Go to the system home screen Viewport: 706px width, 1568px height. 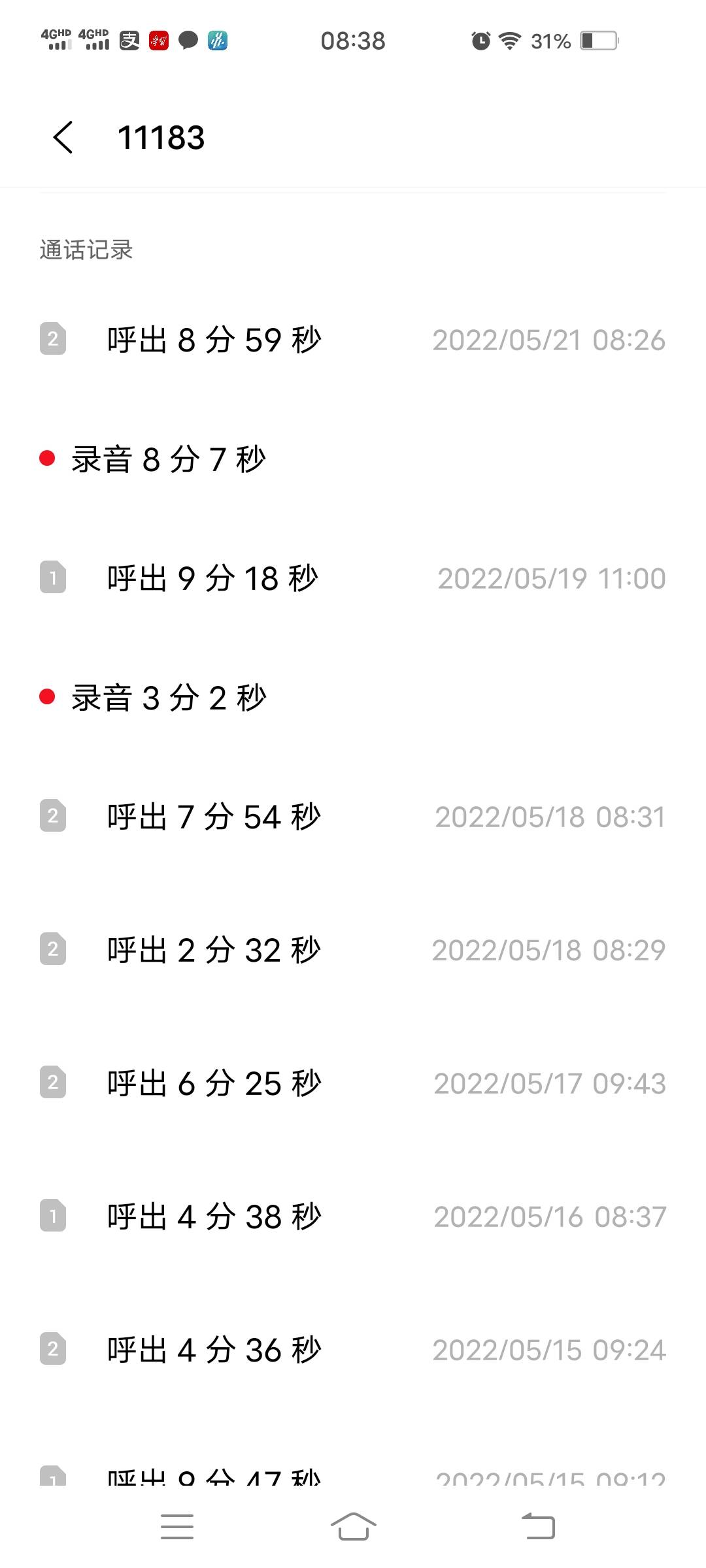pyautogui.click(x=353, y=1527)
